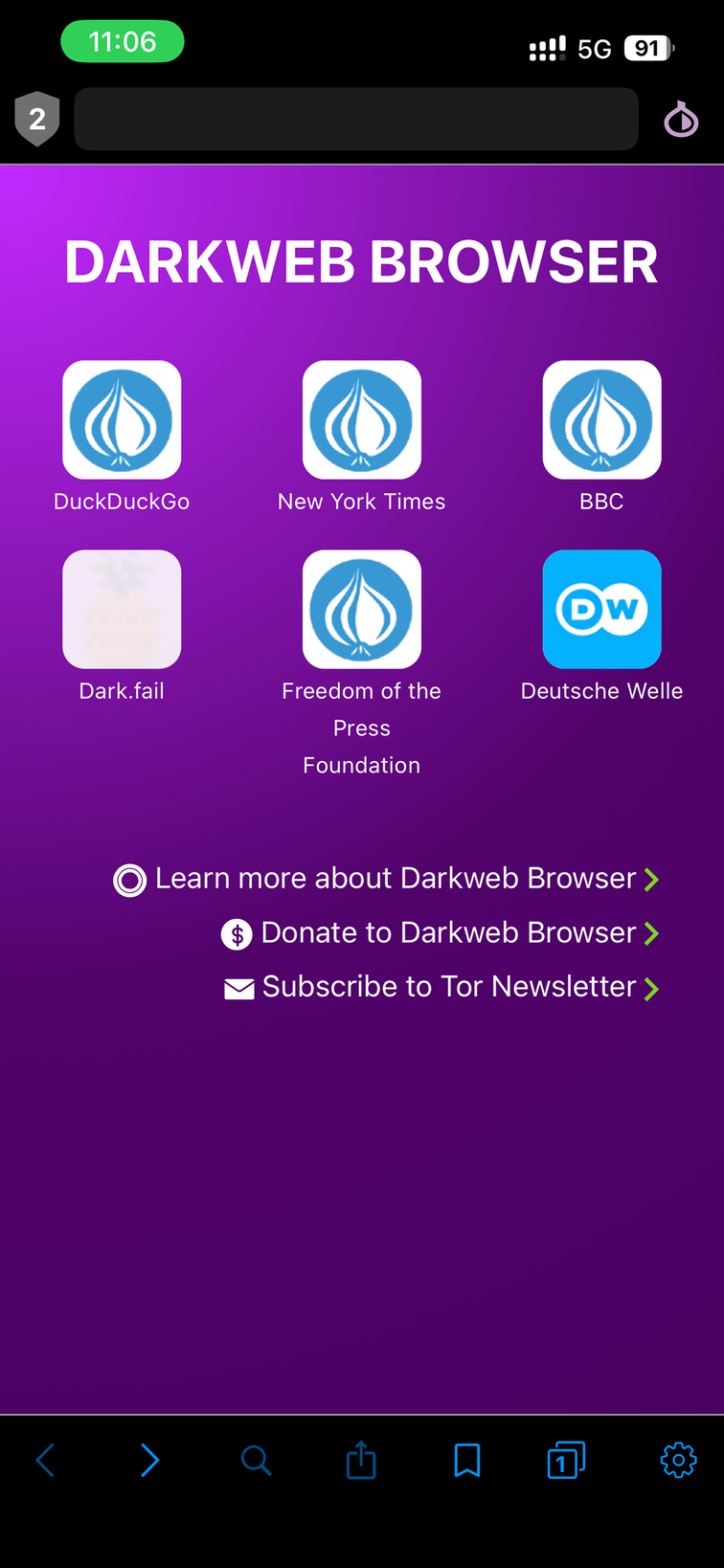Tap the search magnifier in the toolbar
The image size is (724, 1568).
256,1461
